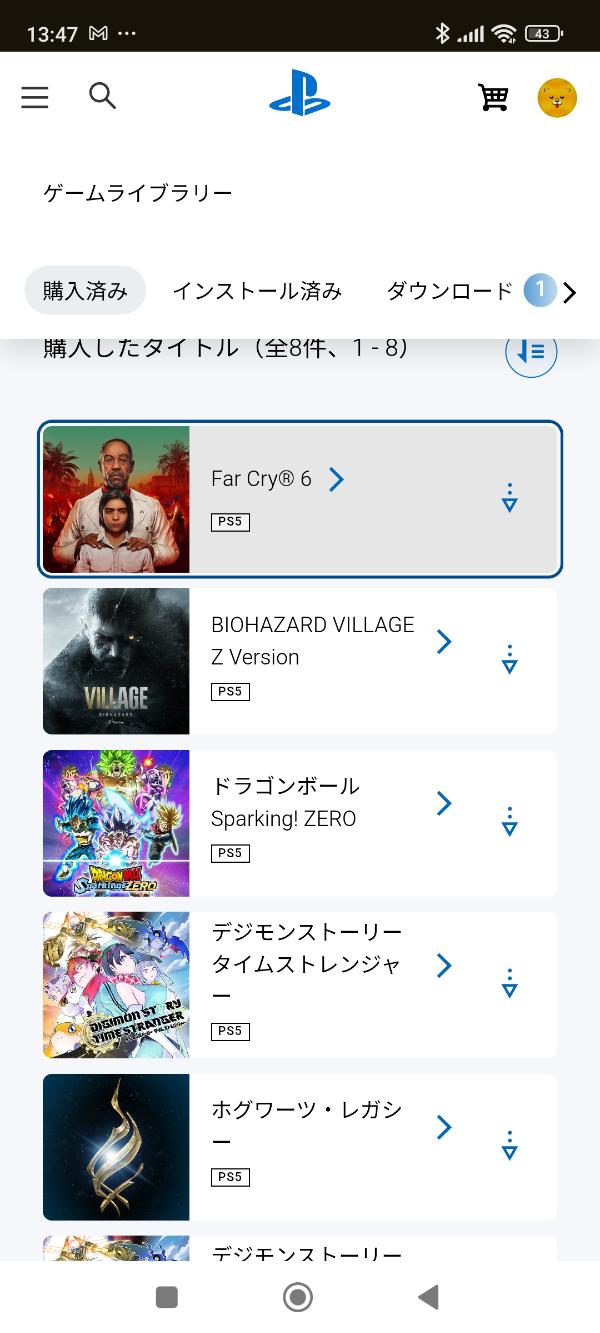Open download options for デジモンストーリー タイムストレンジャー
The image size is (600, 1333).
click(x=509, y=984)
